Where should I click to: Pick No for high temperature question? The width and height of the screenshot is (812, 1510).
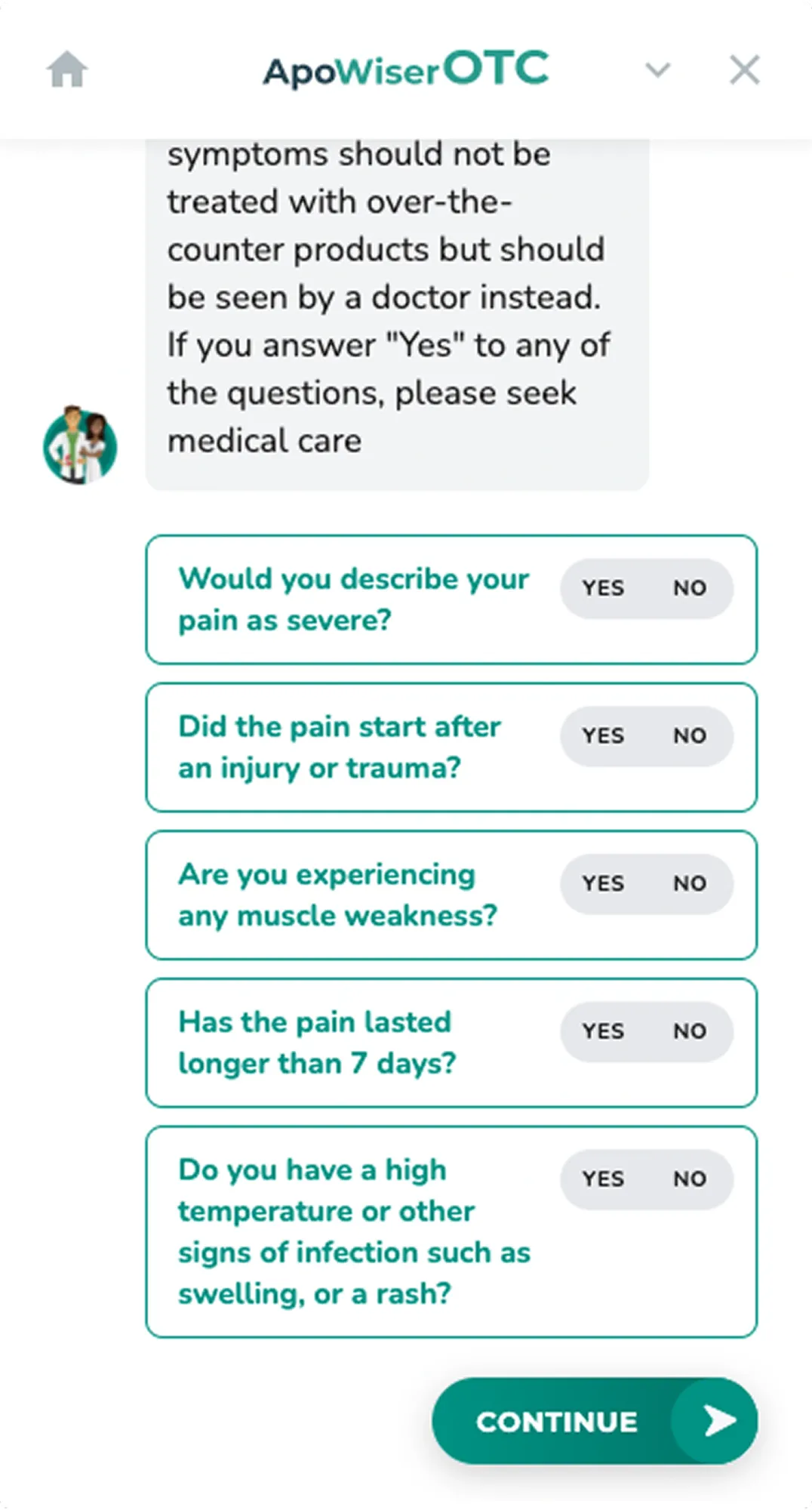click(690, 1179)
